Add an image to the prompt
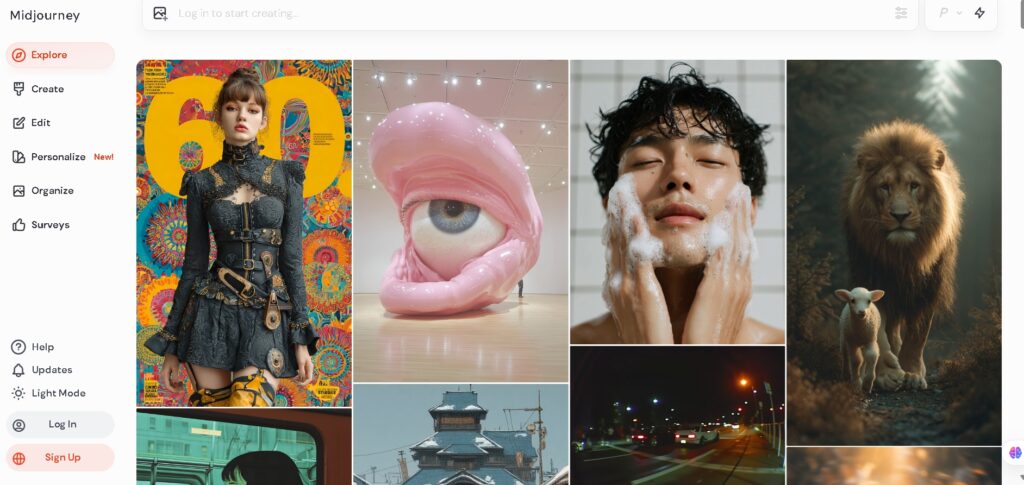The width and height of the screenshot is (1024, 485). (x=160, y=13)
